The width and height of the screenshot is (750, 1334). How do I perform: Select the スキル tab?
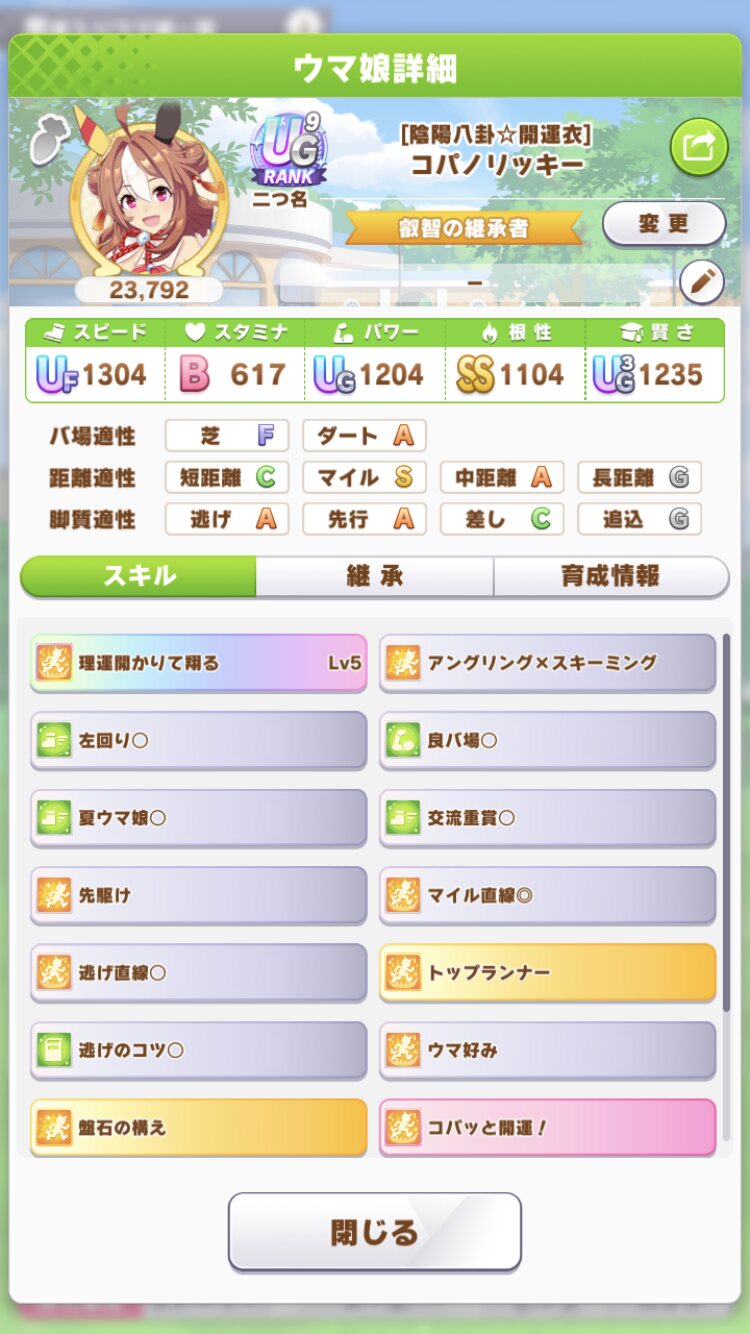click(x=139, y=576)
